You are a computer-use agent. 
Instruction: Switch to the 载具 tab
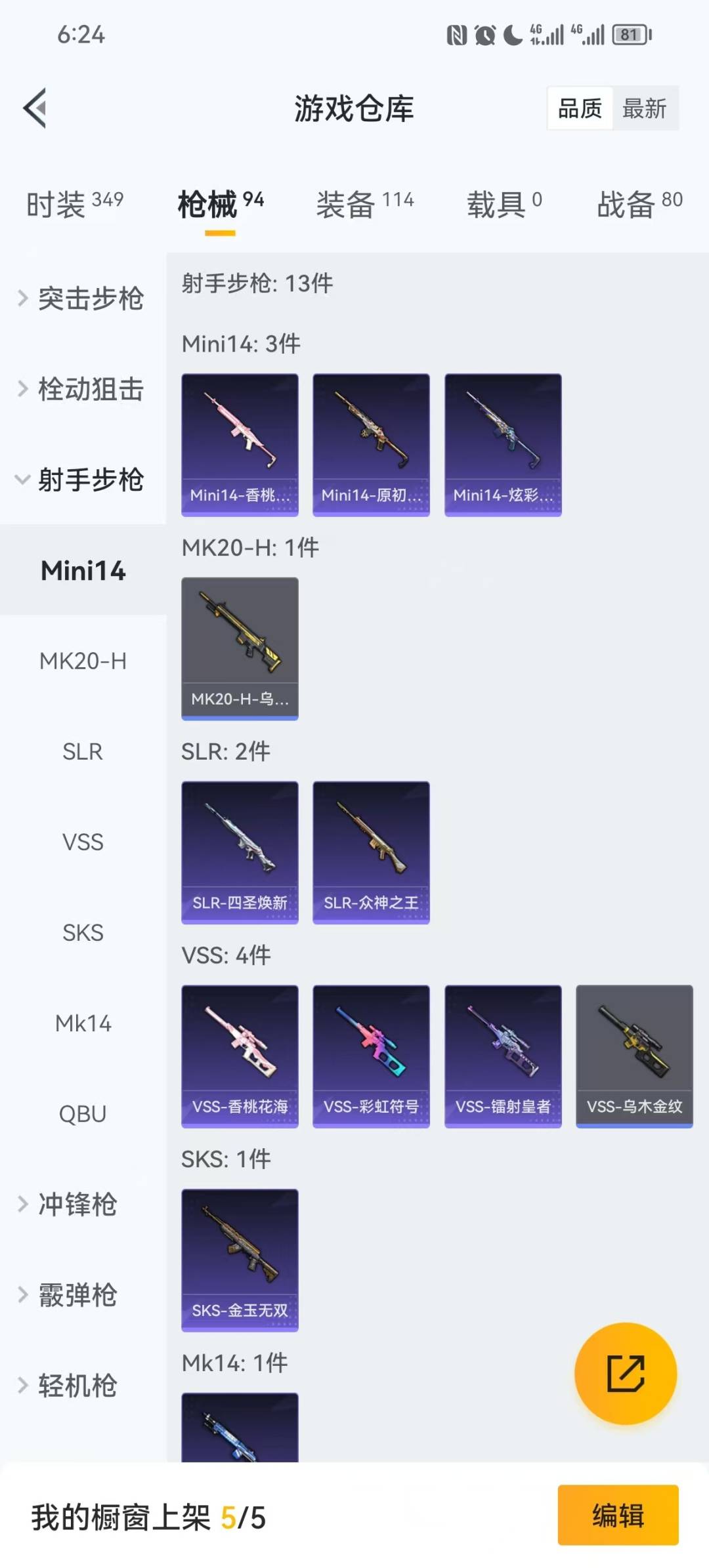[x=504, y=204]
